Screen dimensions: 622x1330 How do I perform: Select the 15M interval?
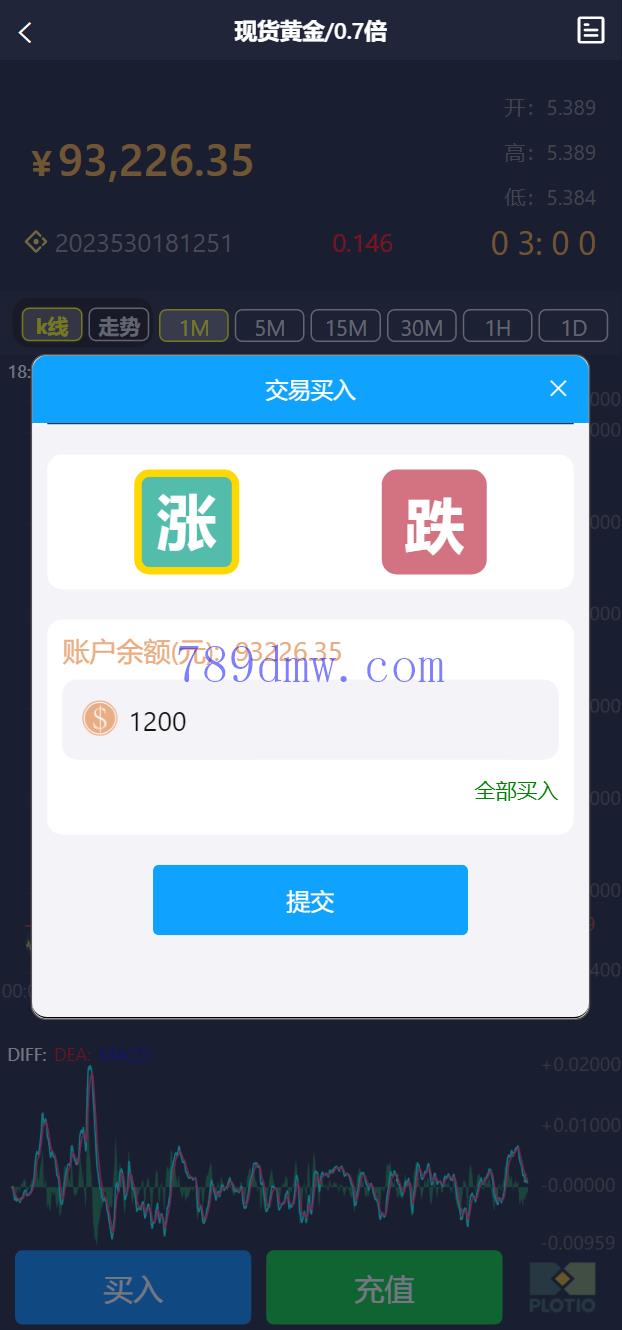click(x=346, y=327)
